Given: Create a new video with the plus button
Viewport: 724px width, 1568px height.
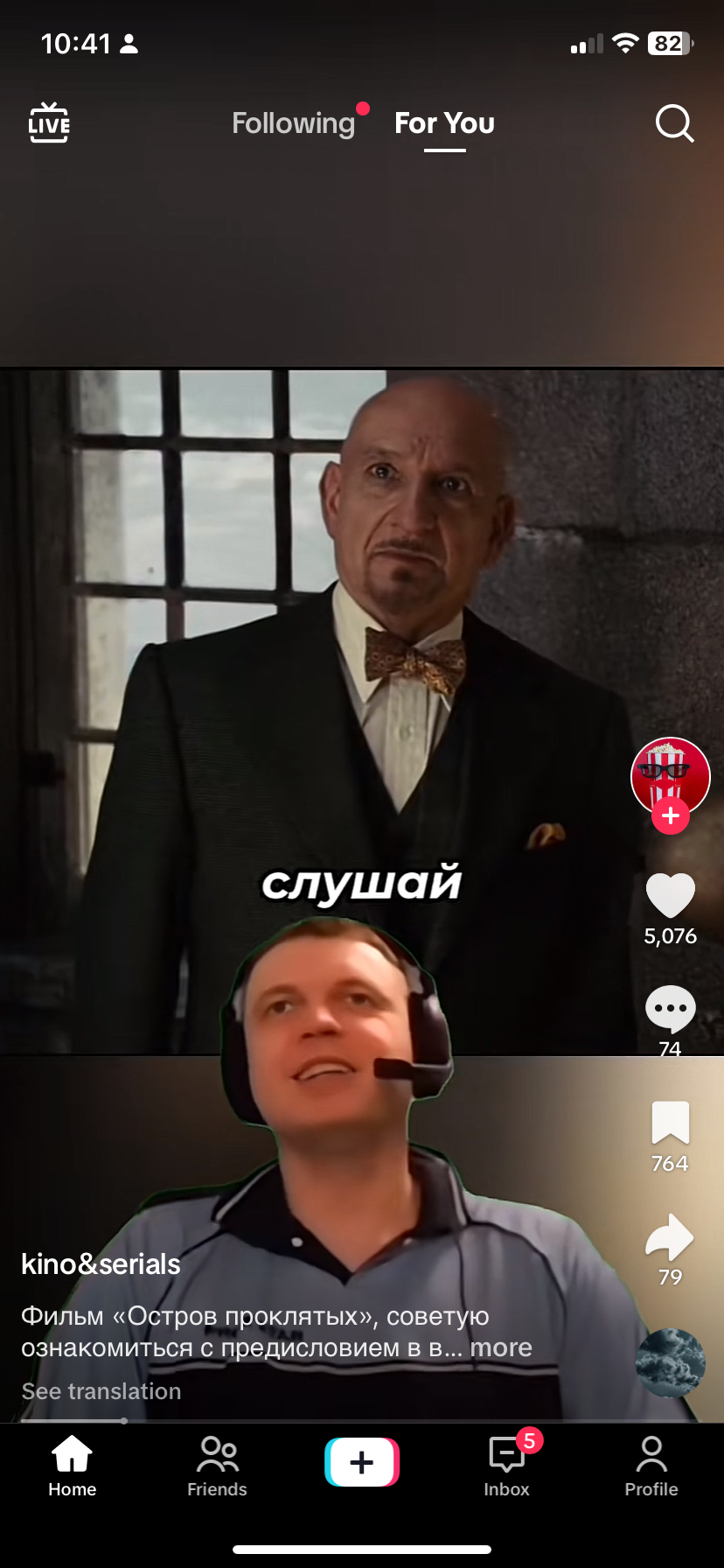Looking at the screenshot, I should (362, 1462).
